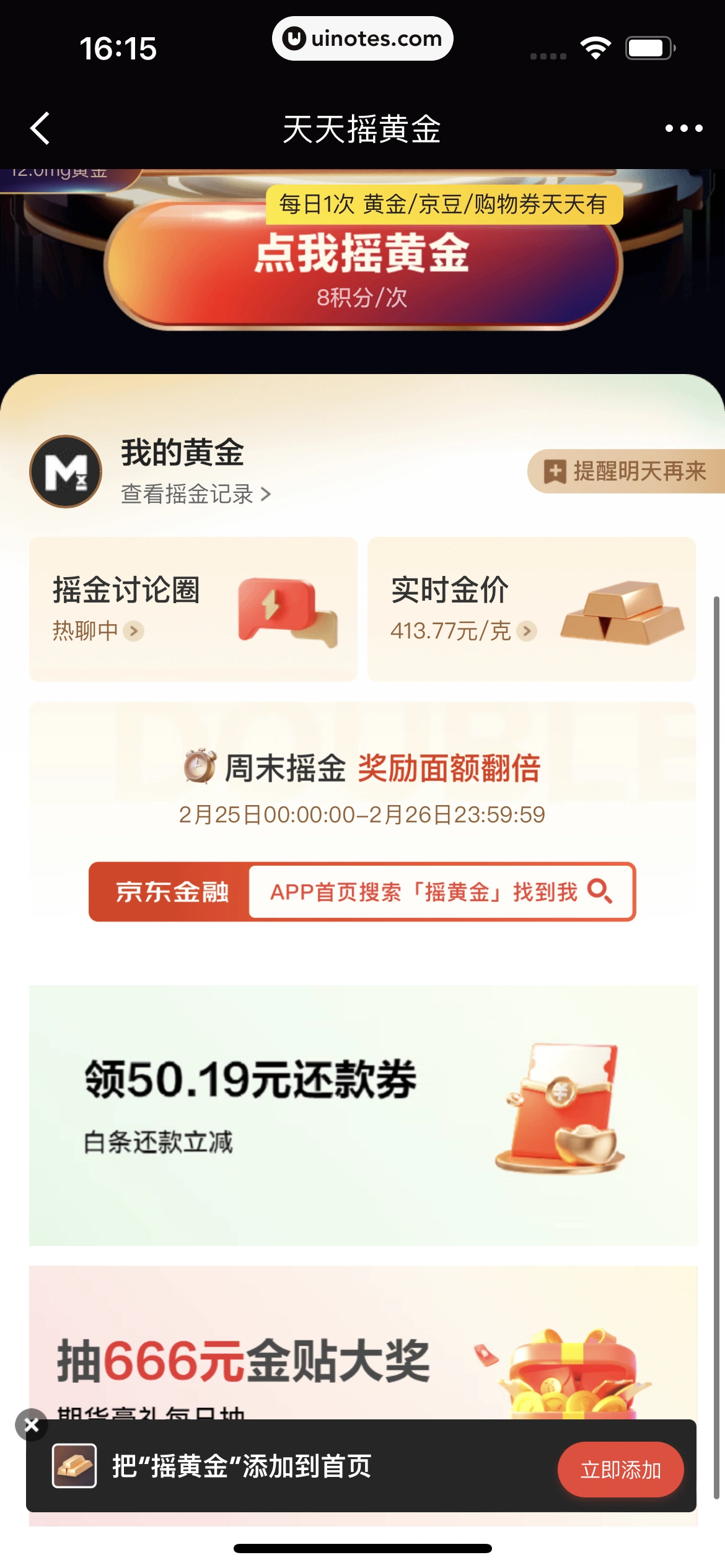Dismiss the add-to-homepage prompt
The image size is (725, 1568).
tap(32, 1425)
